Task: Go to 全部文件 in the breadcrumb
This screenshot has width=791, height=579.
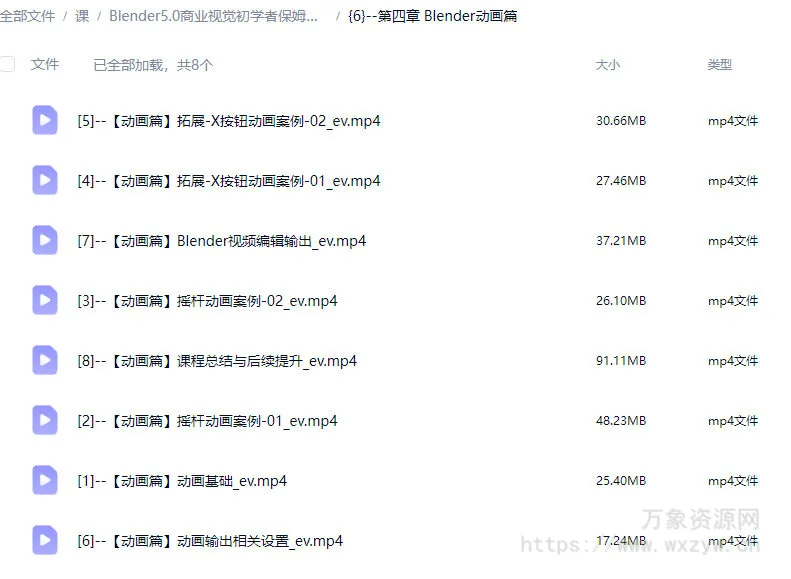Action: tap(27, 16)
